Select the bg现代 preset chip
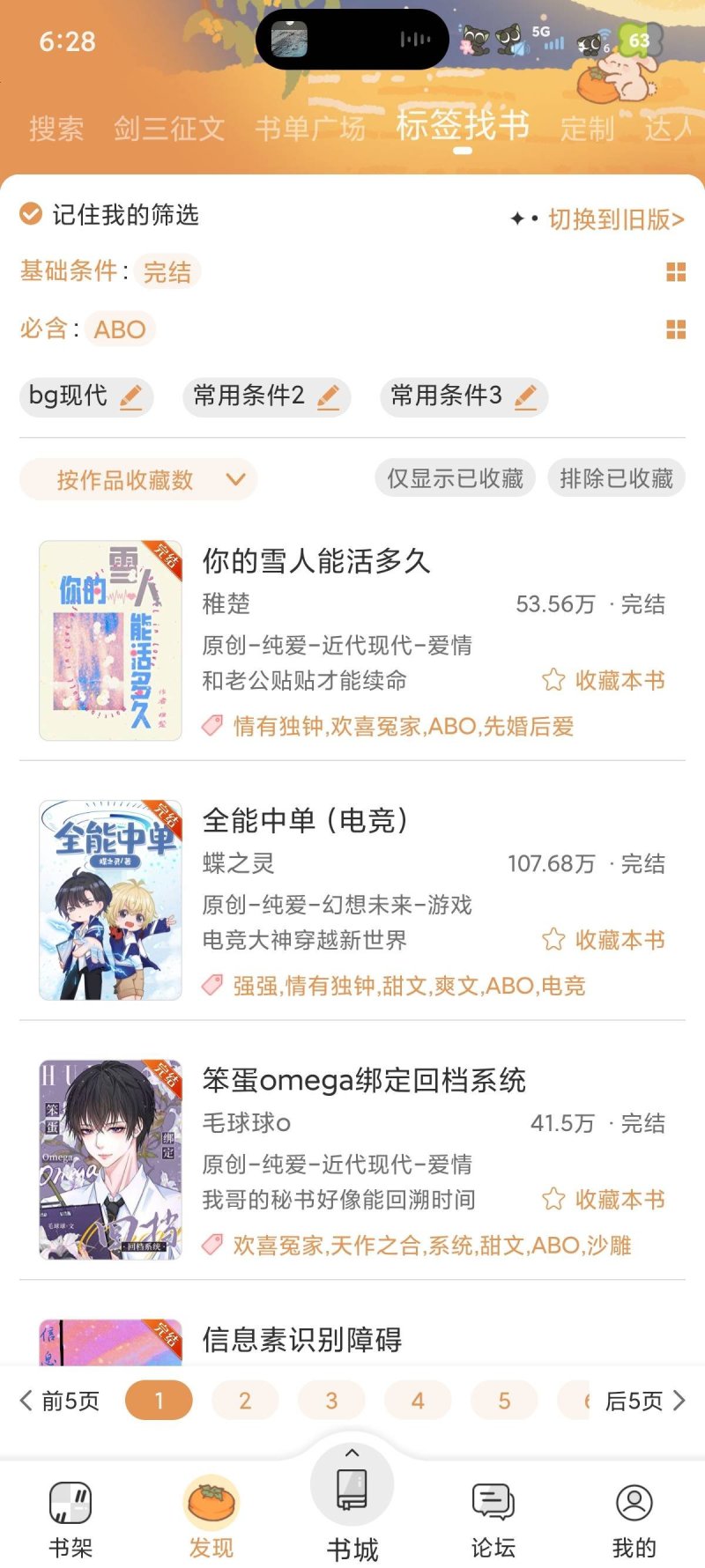The width and height of the screenshot is (705, 1568). 69,396
